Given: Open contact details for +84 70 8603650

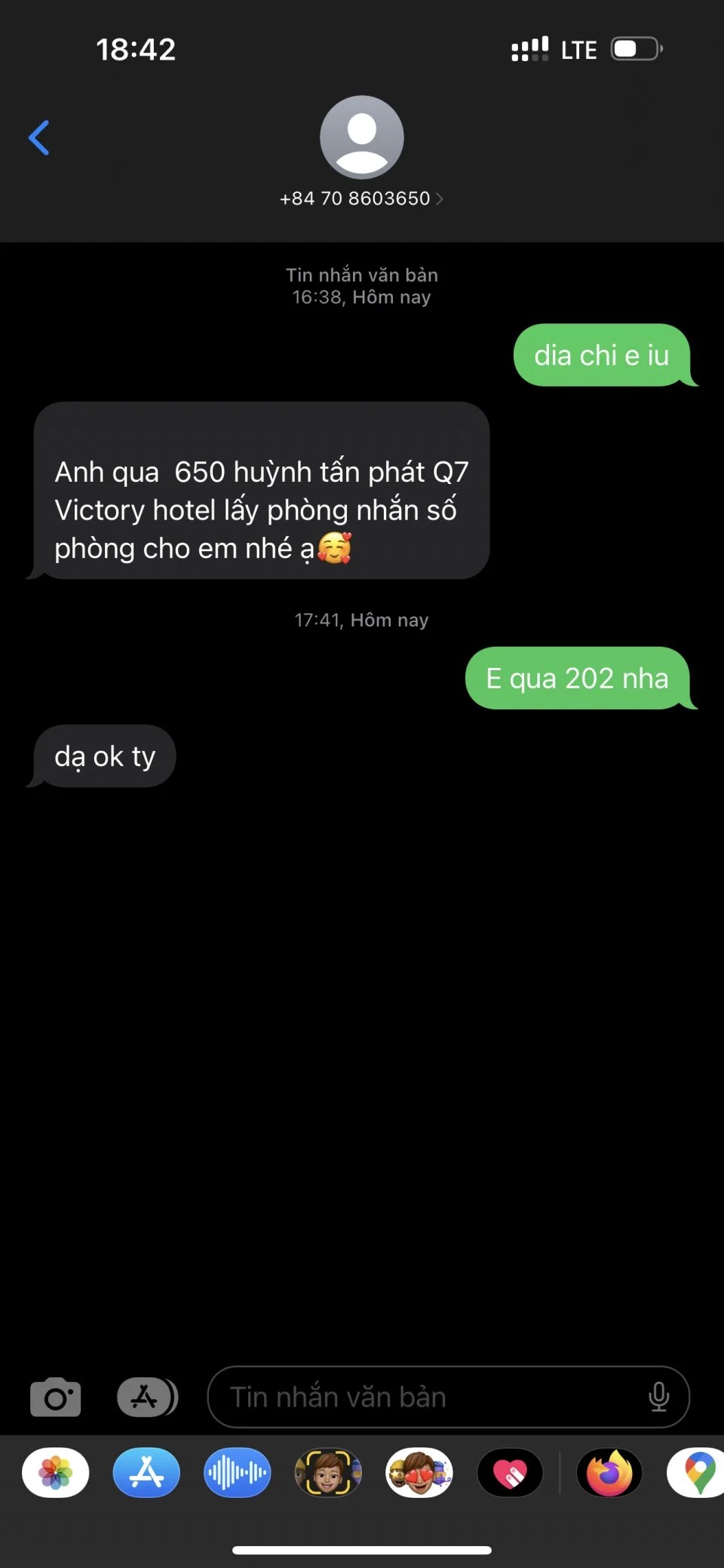Looking at the screenshot, I should click(x=361, y=198).
